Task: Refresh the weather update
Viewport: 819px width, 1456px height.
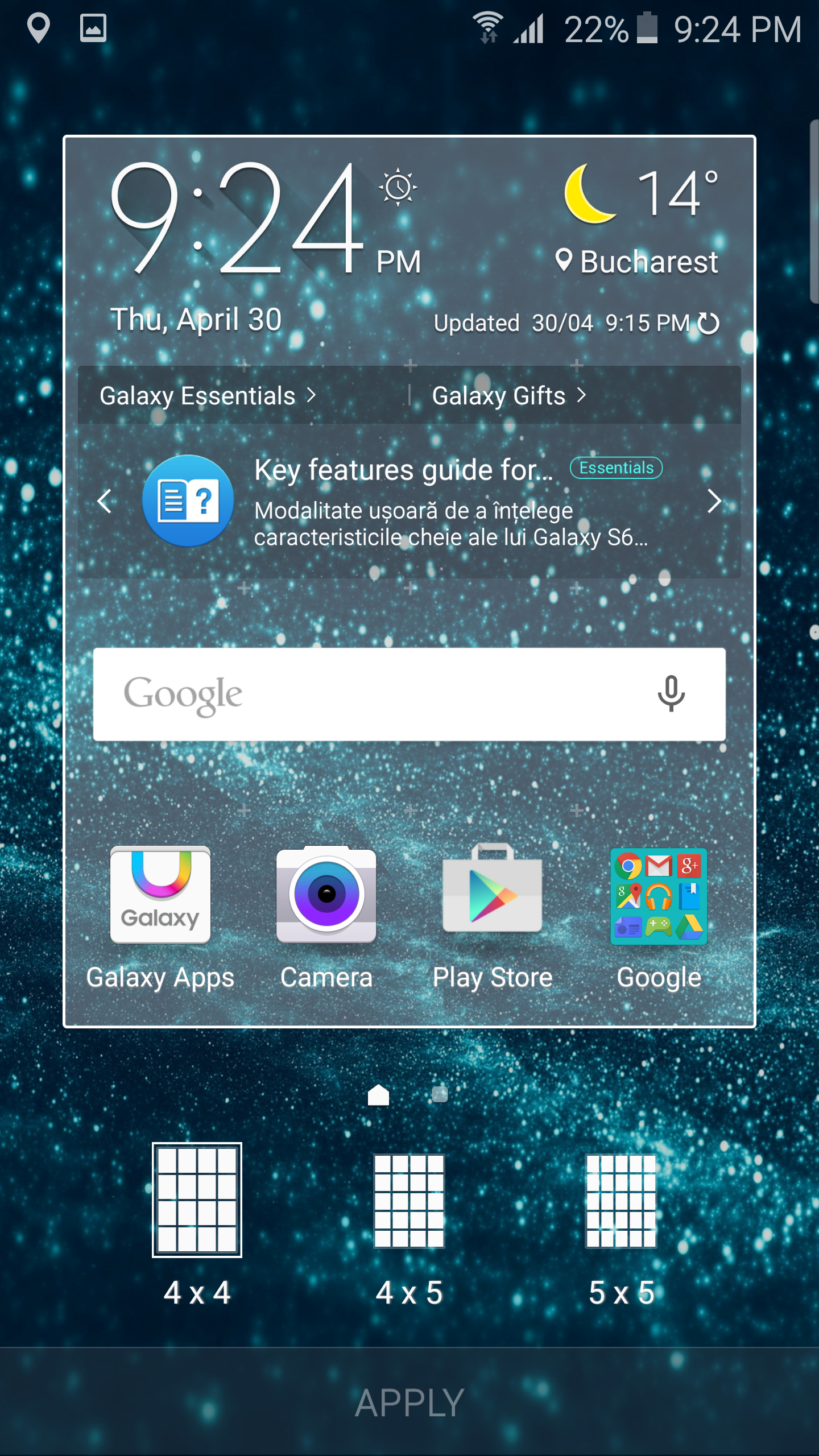Action: point(709,323)
